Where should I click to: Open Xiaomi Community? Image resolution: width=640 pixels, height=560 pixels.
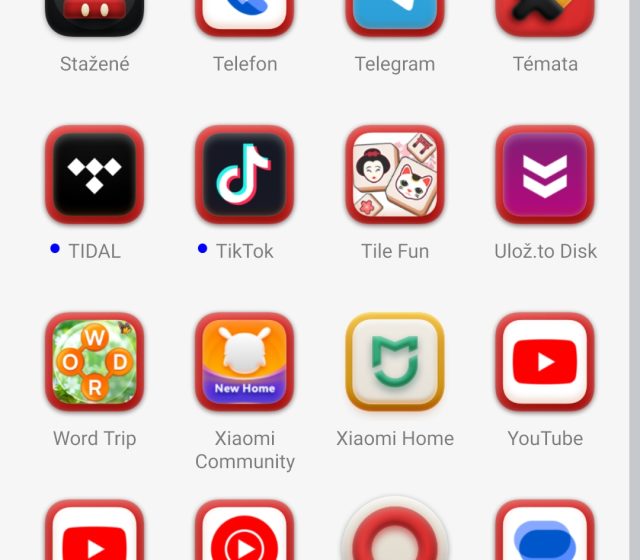[244, 362]
